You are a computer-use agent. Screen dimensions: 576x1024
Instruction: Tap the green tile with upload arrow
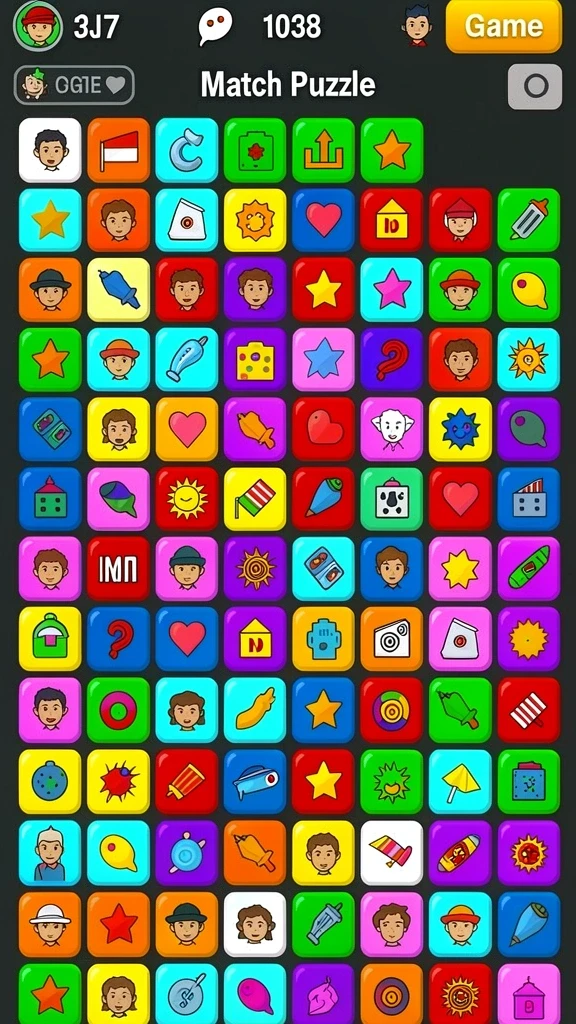pos(323,150)
